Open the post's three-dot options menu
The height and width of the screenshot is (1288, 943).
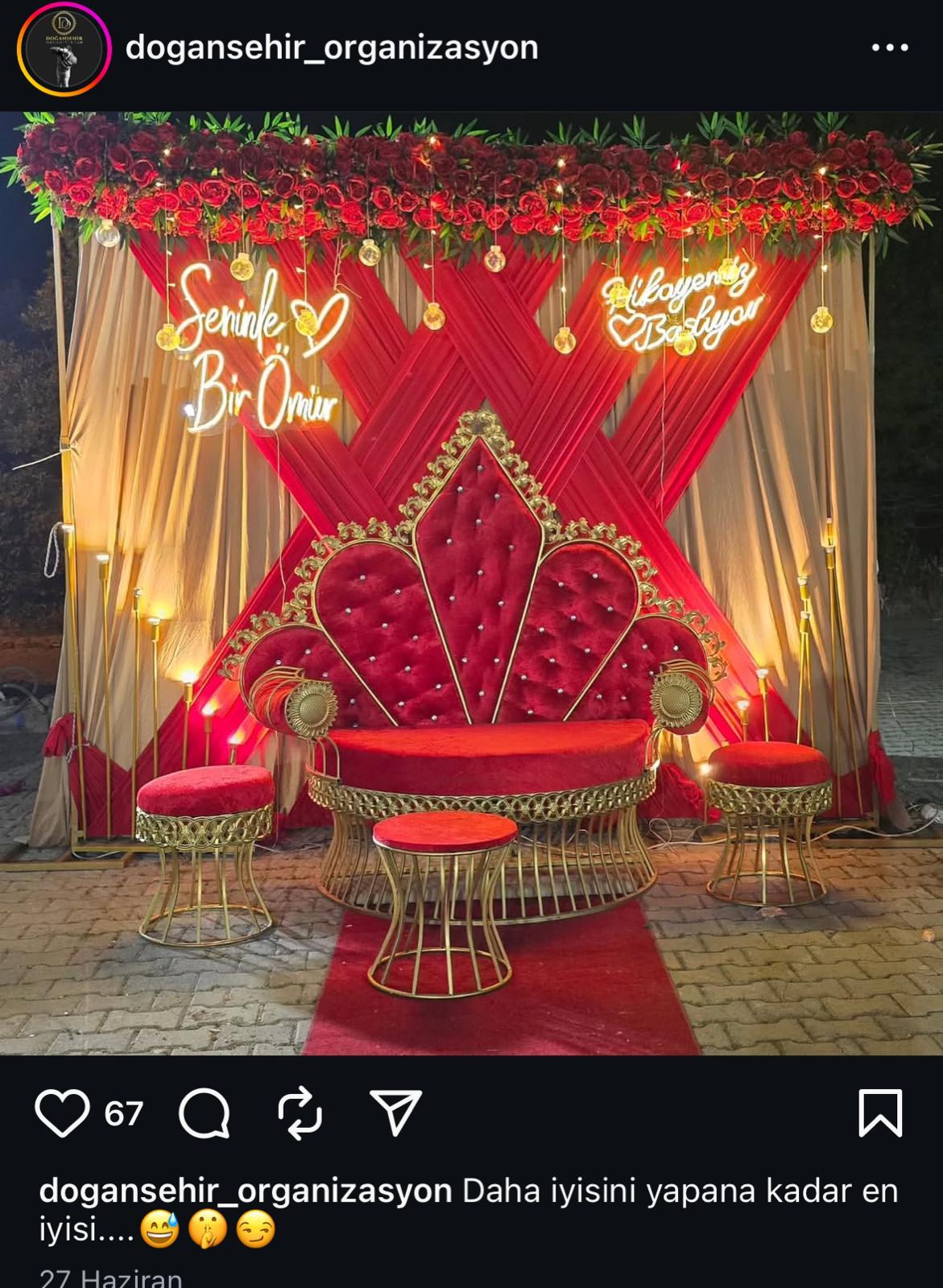pyautogui.click(x=889, y=48)
